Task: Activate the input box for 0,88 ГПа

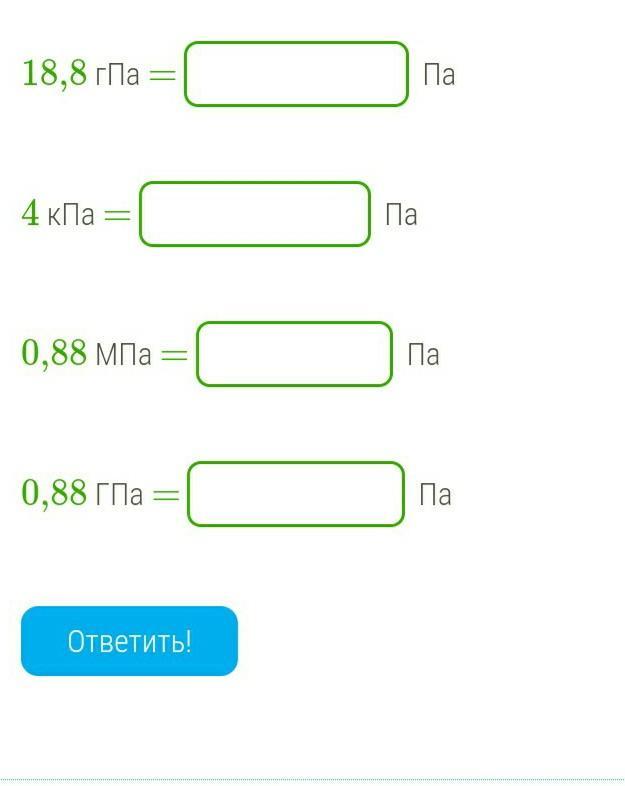Action: pyautogui.click(x=296, y=494)
